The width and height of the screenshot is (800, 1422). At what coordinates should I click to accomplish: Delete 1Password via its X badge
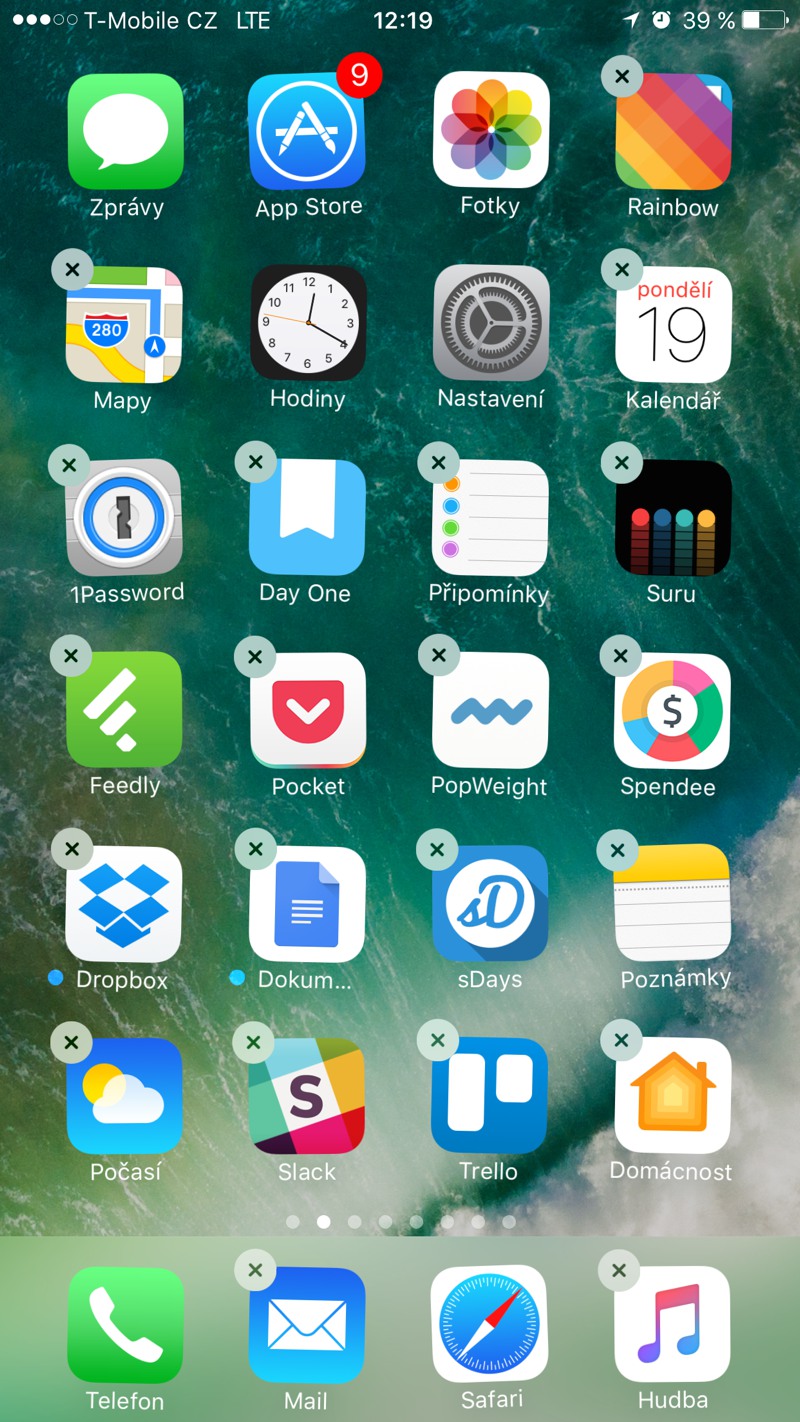click(x=69, y=465)
